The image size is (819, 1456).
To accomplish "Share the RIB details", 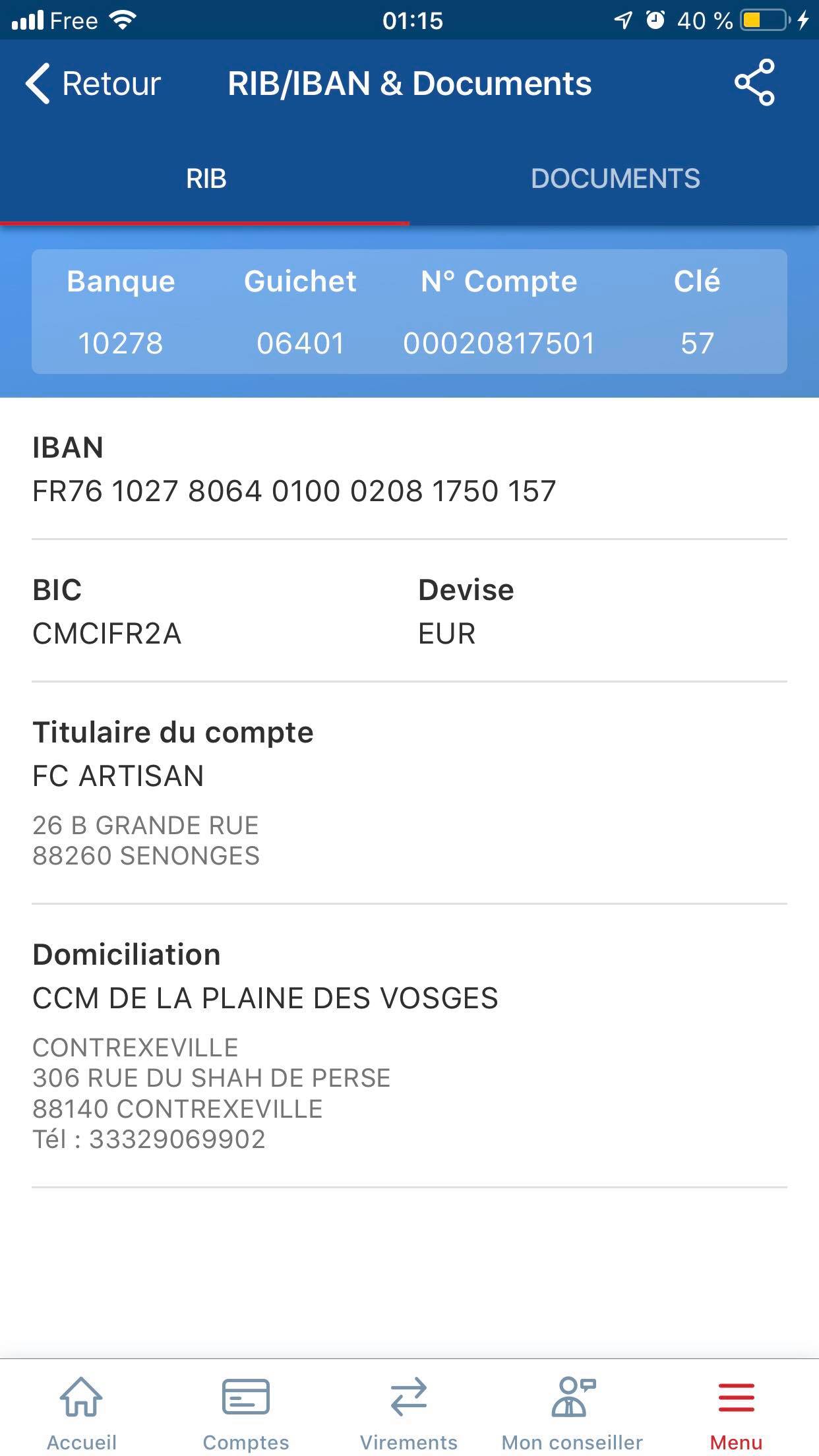I will click(754, 82).
